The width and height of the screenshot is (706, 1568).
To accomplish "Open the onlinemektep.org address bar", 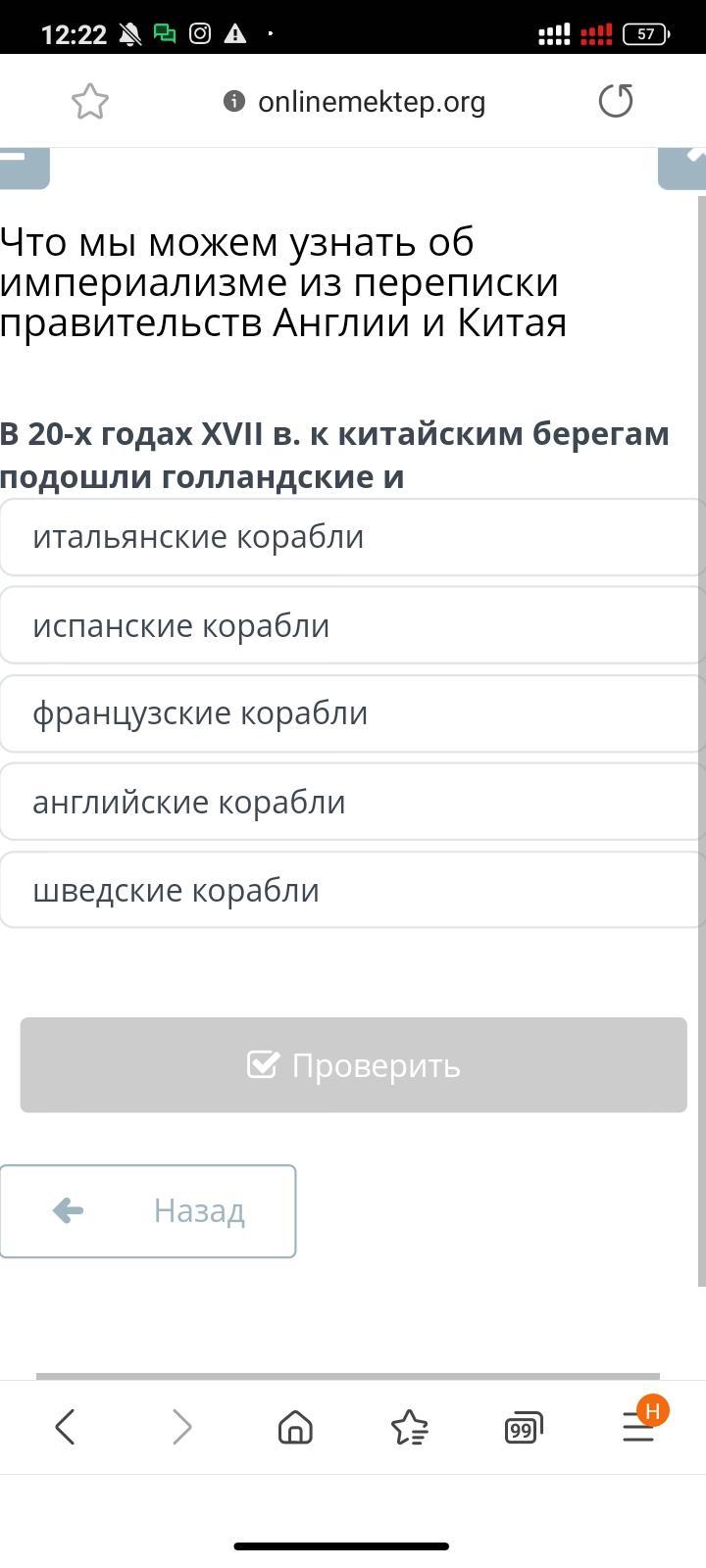I will click(x=355, y=102).
